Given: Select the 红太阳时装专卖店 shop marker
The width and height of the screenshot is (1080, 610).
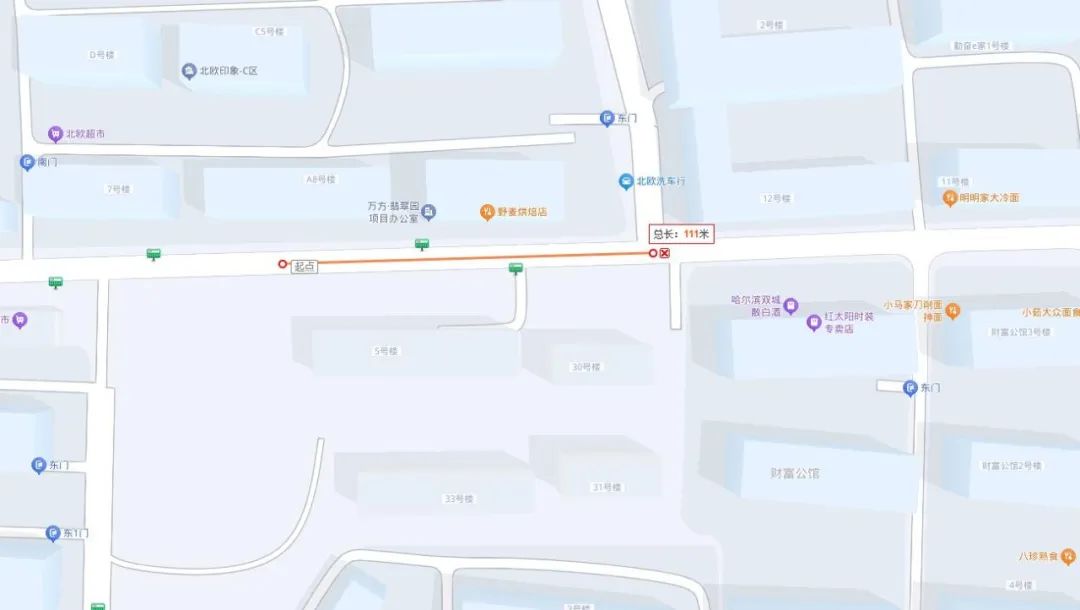Looking at the screenshot, I should click(x=814, y=322).
